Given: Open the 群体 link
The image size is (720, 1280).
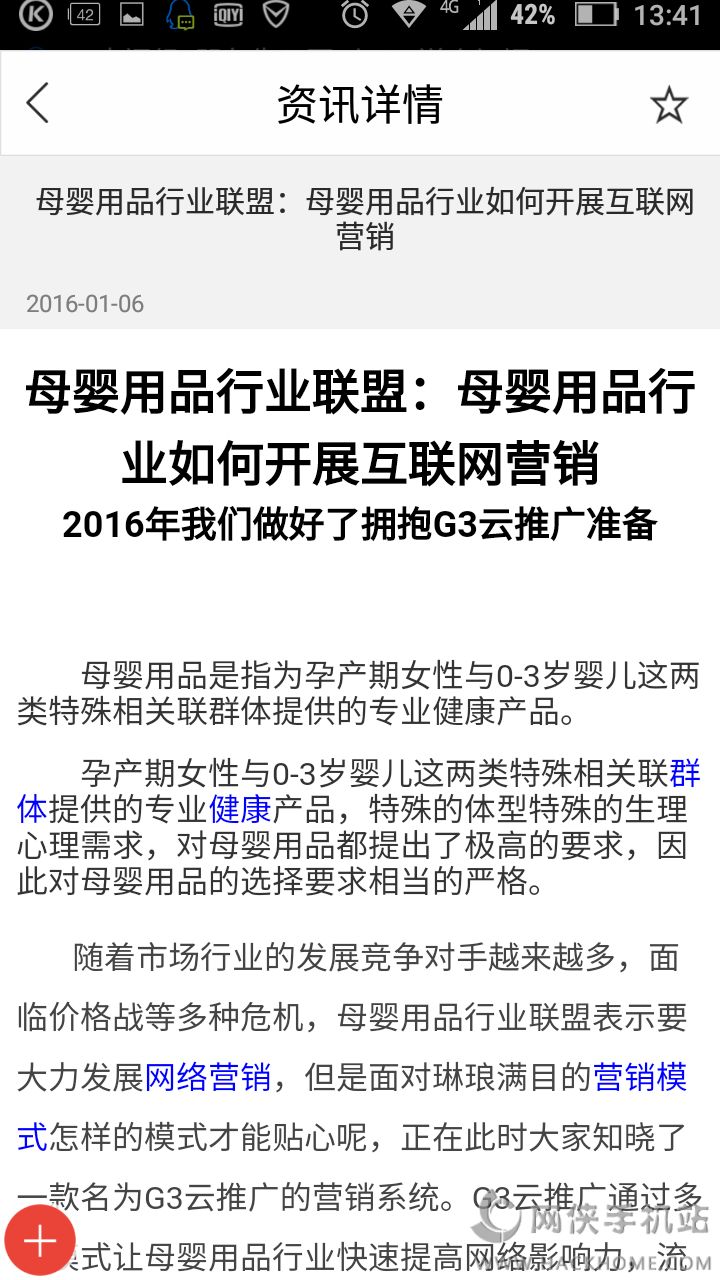Looking at the screenshot, I should pyautogui.click(x=684, y=773).
